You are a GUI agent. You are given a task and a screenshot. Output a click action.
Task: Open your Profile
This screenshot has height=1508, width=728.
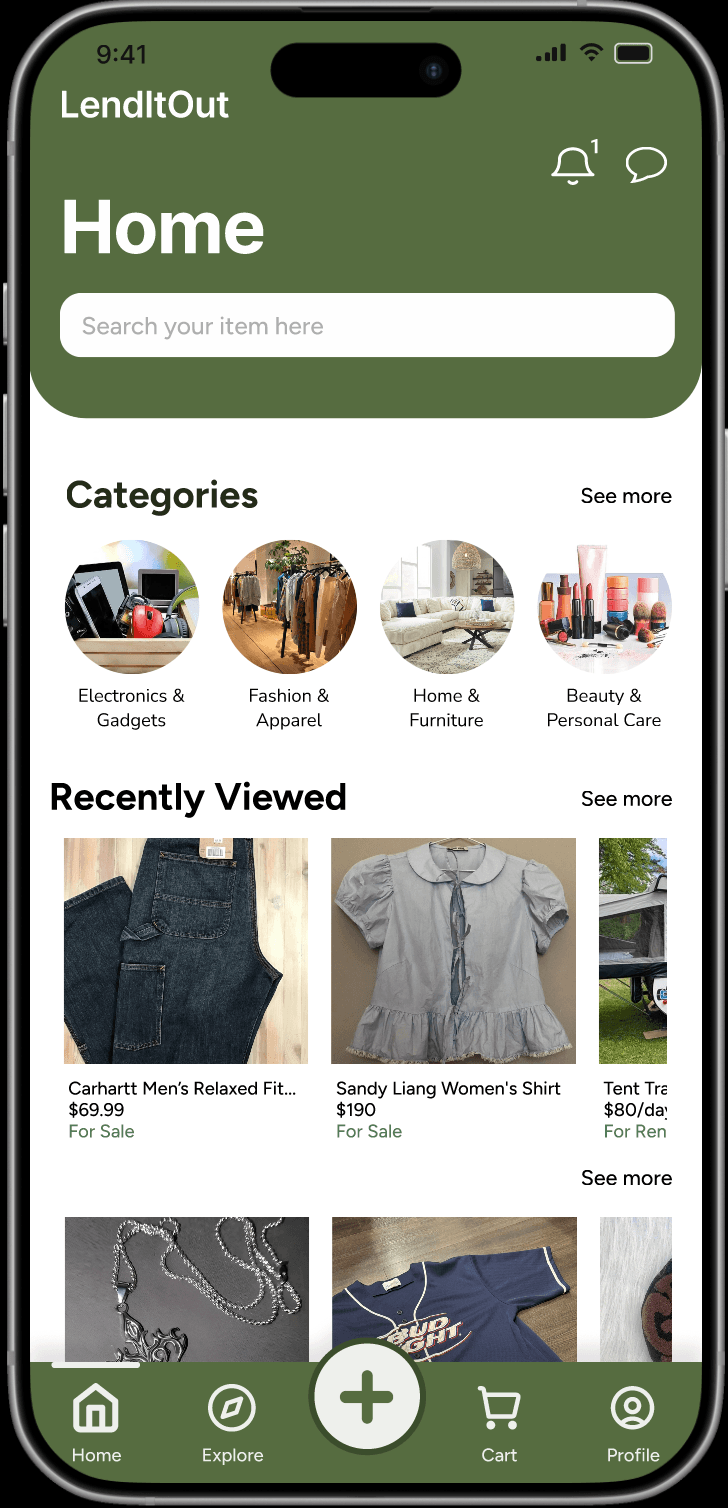[632, 1420]
